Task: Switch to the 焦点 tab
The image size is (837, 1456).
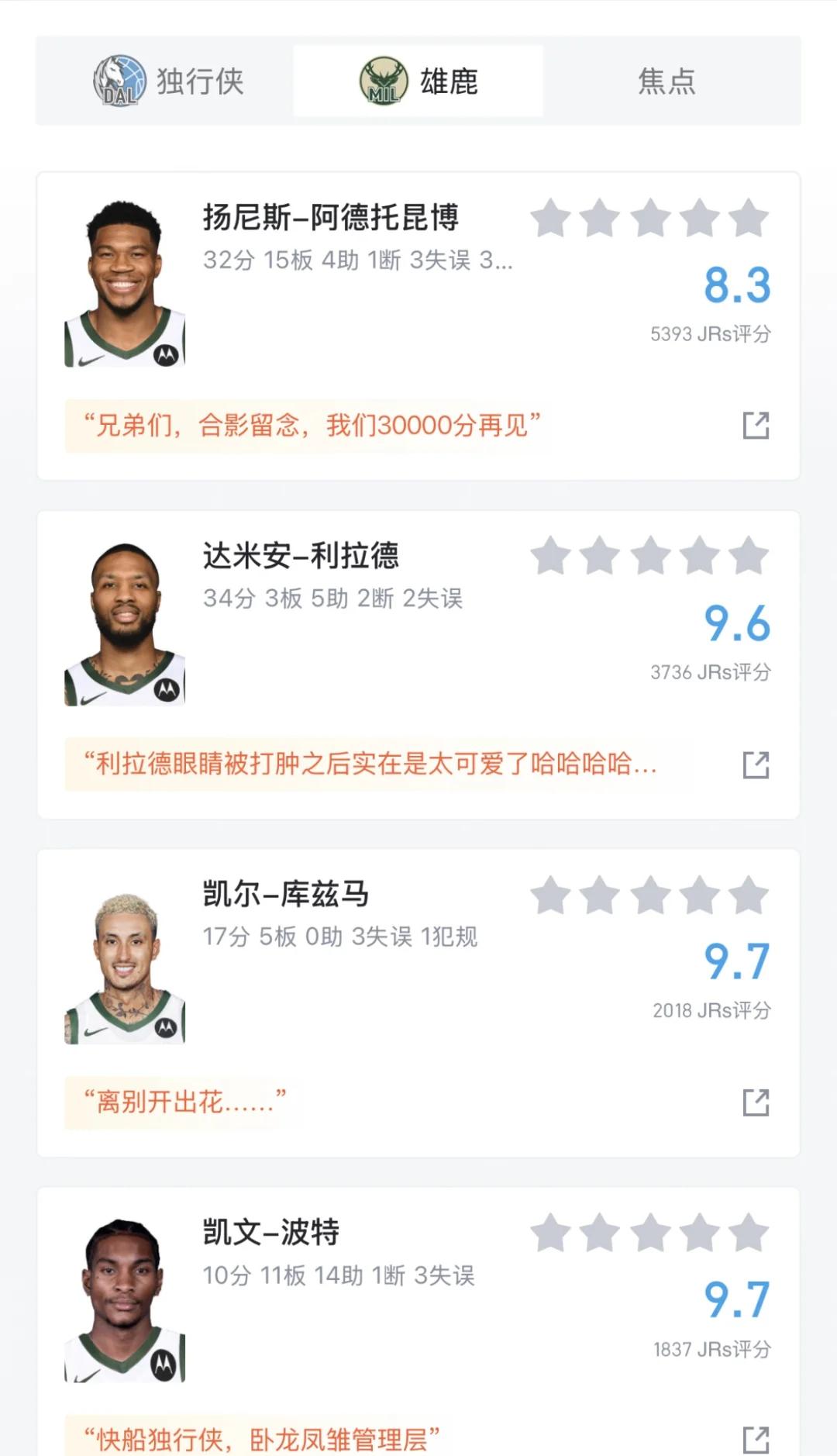Action: [x=668, y=81]
